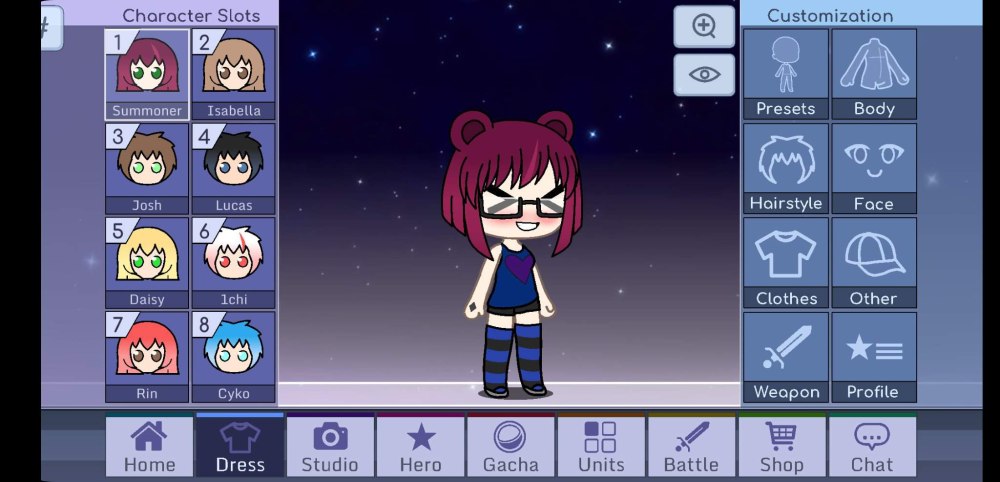Switch to the Studio tab

(x=330, y=447)
